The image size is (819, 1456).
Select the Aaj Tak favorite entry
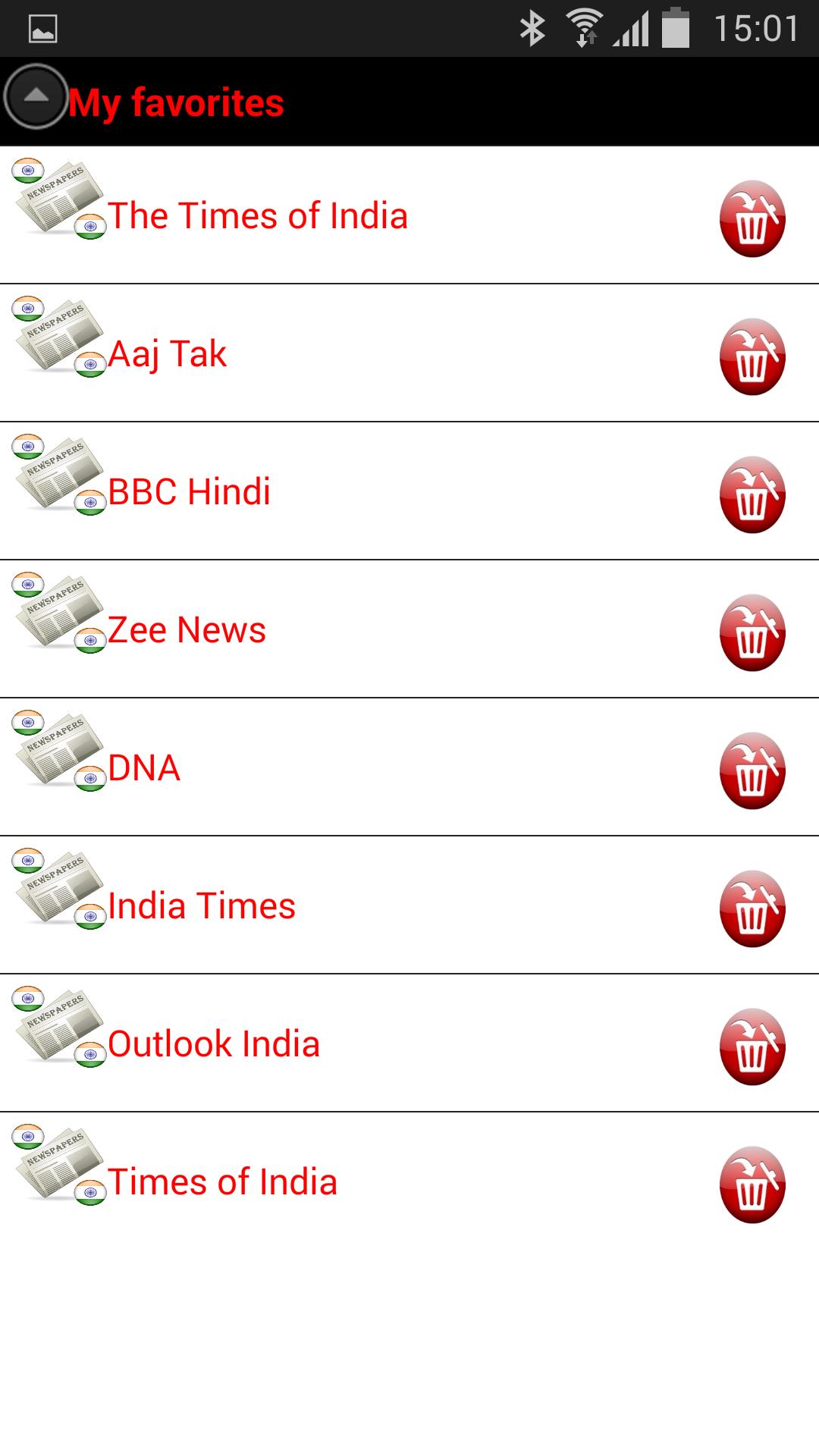pos(303,353)
